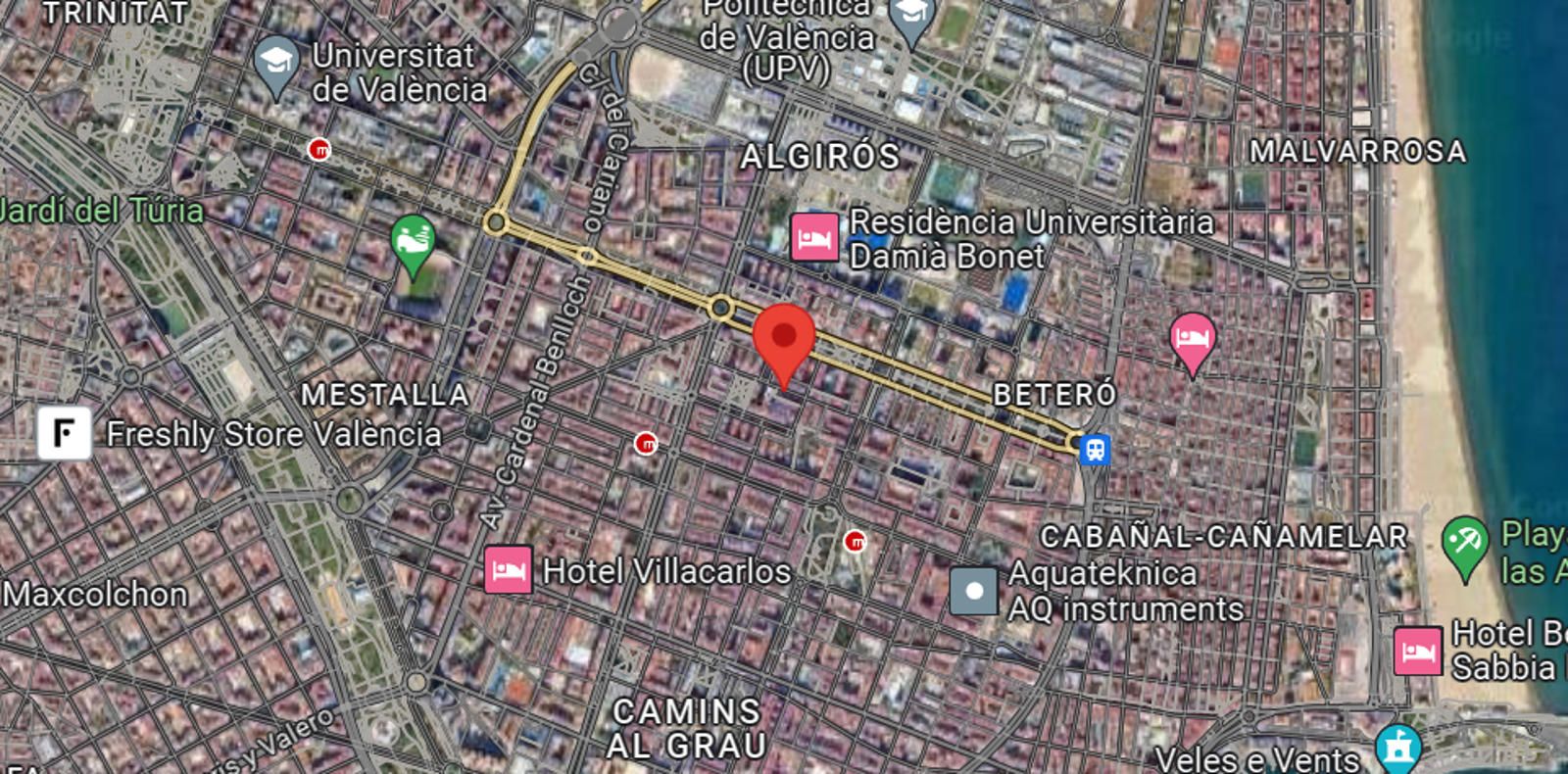Open Hotel Villacarlos marker
Image resolution: width=1568 pixels, height=774 pixels.
509,570
